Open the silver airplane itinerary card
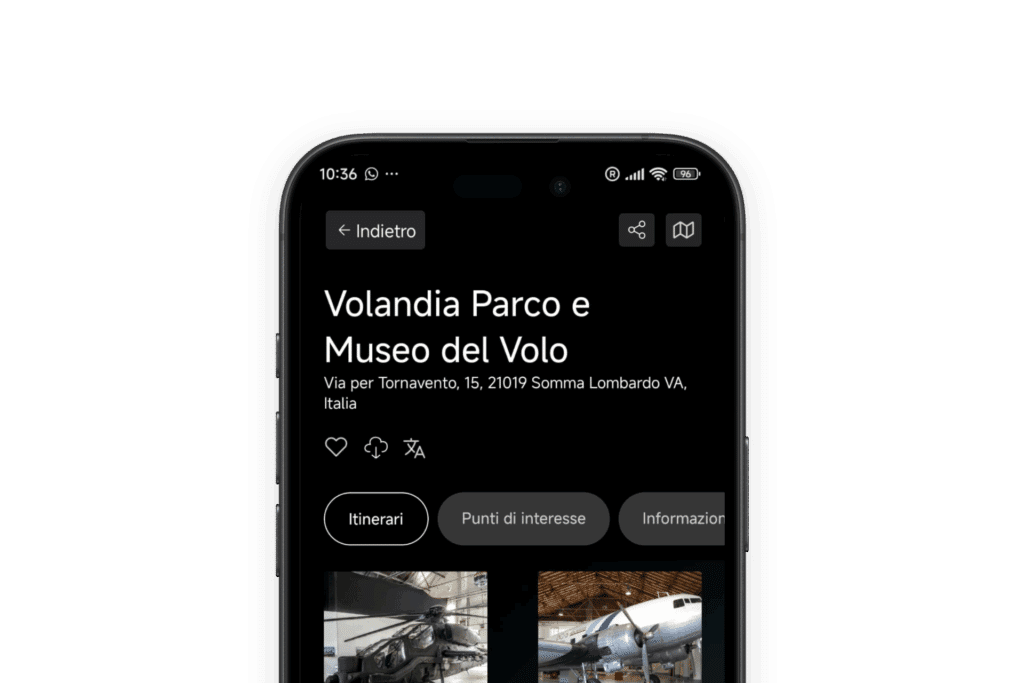 [619, 627]
